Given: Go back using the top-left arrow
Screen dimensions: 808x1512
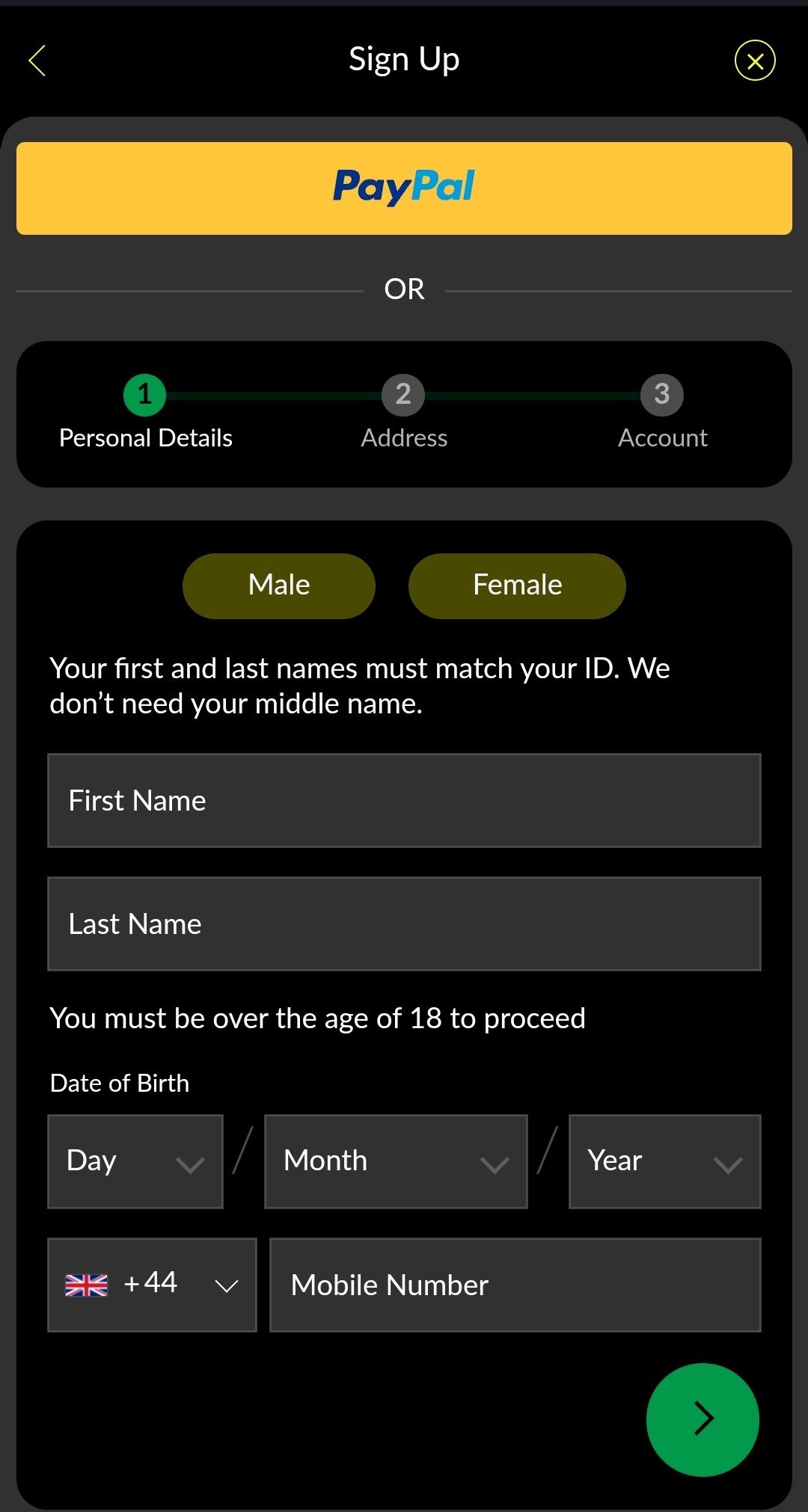Looking at the screenshot, I should (x=37, y=61).
